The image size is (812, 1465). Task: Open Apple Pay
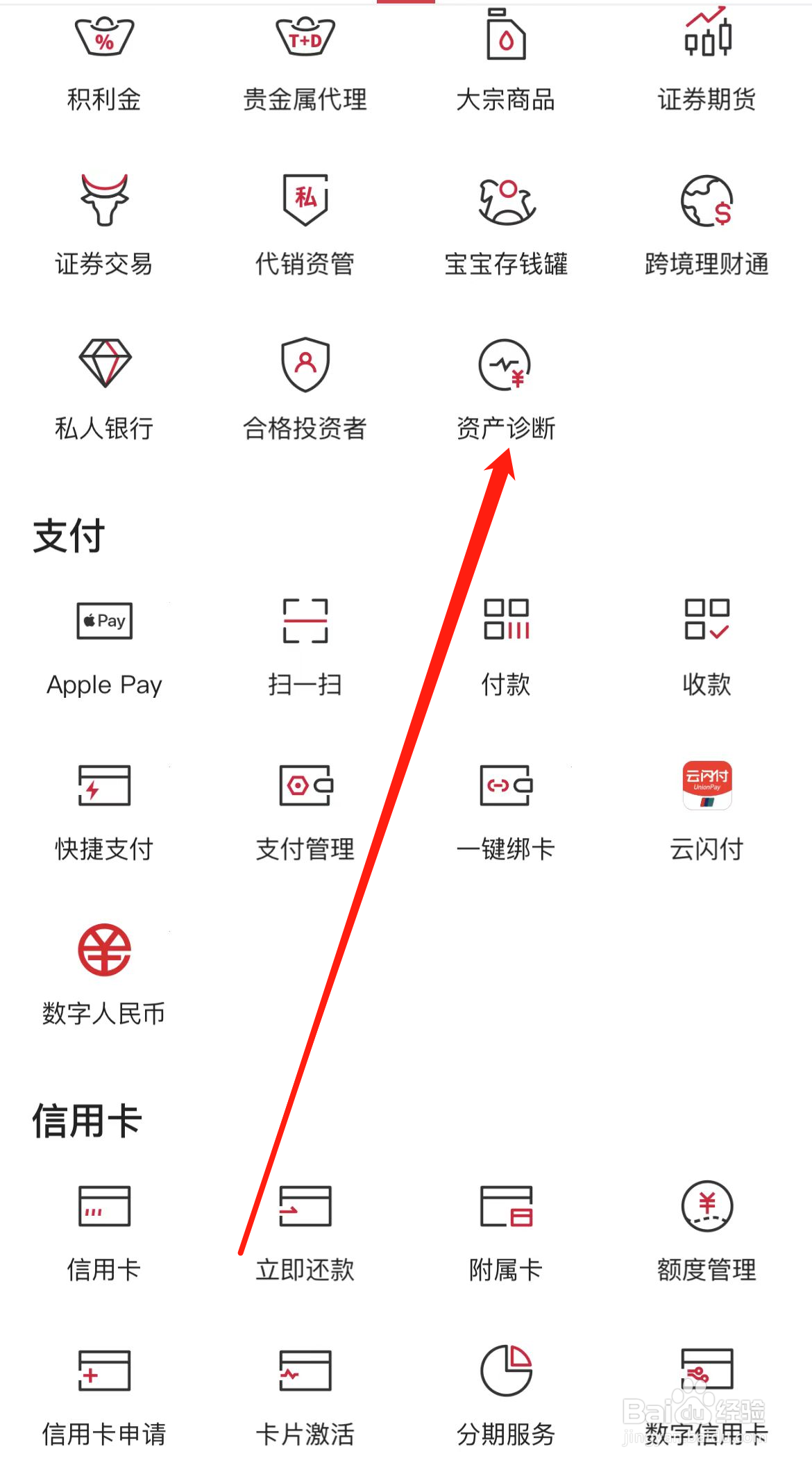(103, 646)
